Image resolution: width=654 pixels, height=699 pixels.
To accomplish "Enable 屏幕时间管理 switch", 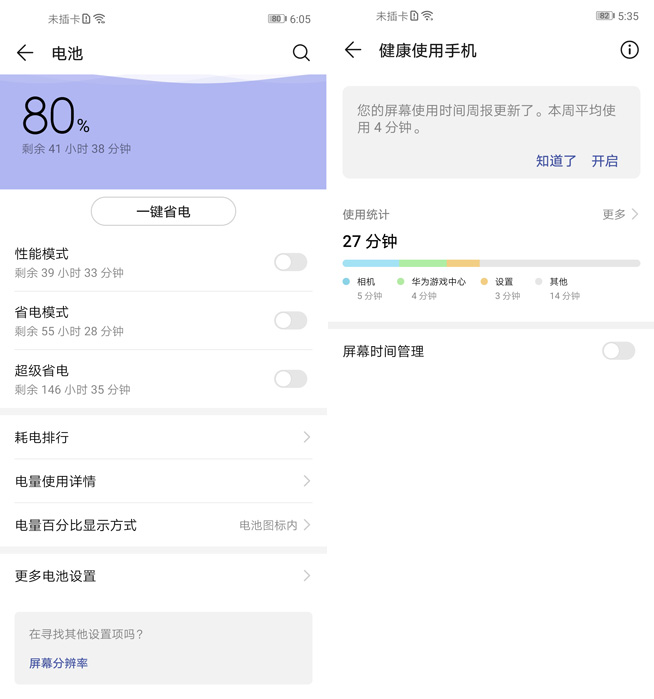I will pyautogui.click(x=618, y=351).
